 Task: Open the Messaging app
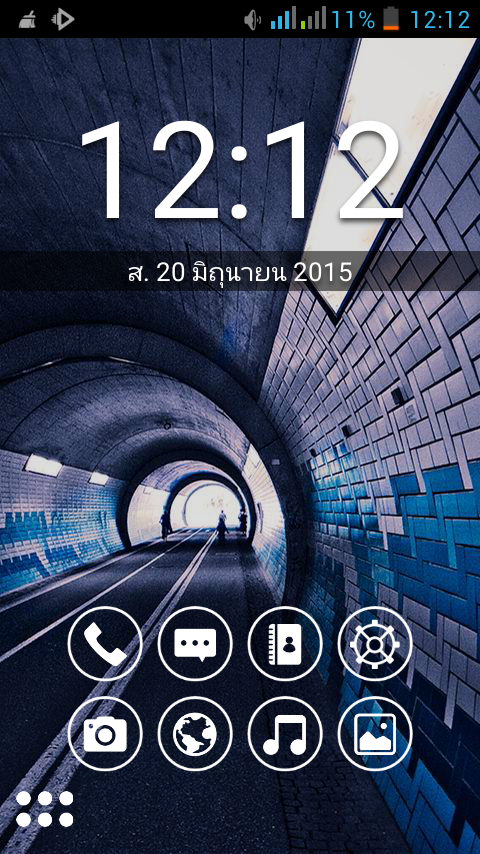(x=195, y=644)
